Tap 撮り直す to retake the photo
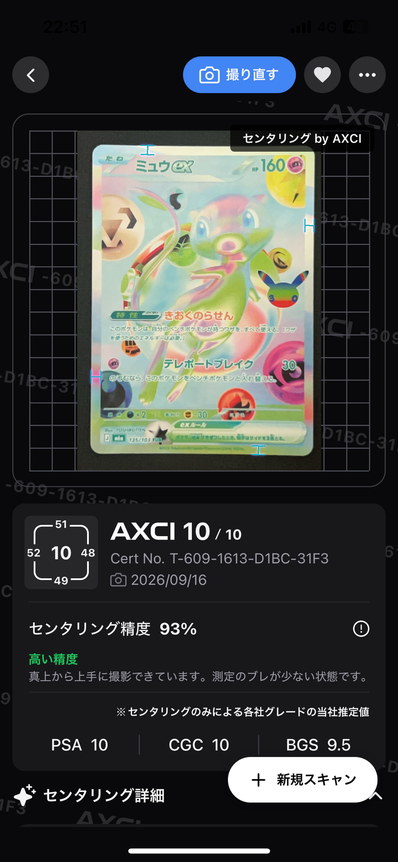Image resolution: width=398 pixels, height=862 pixels. point(239,75)
